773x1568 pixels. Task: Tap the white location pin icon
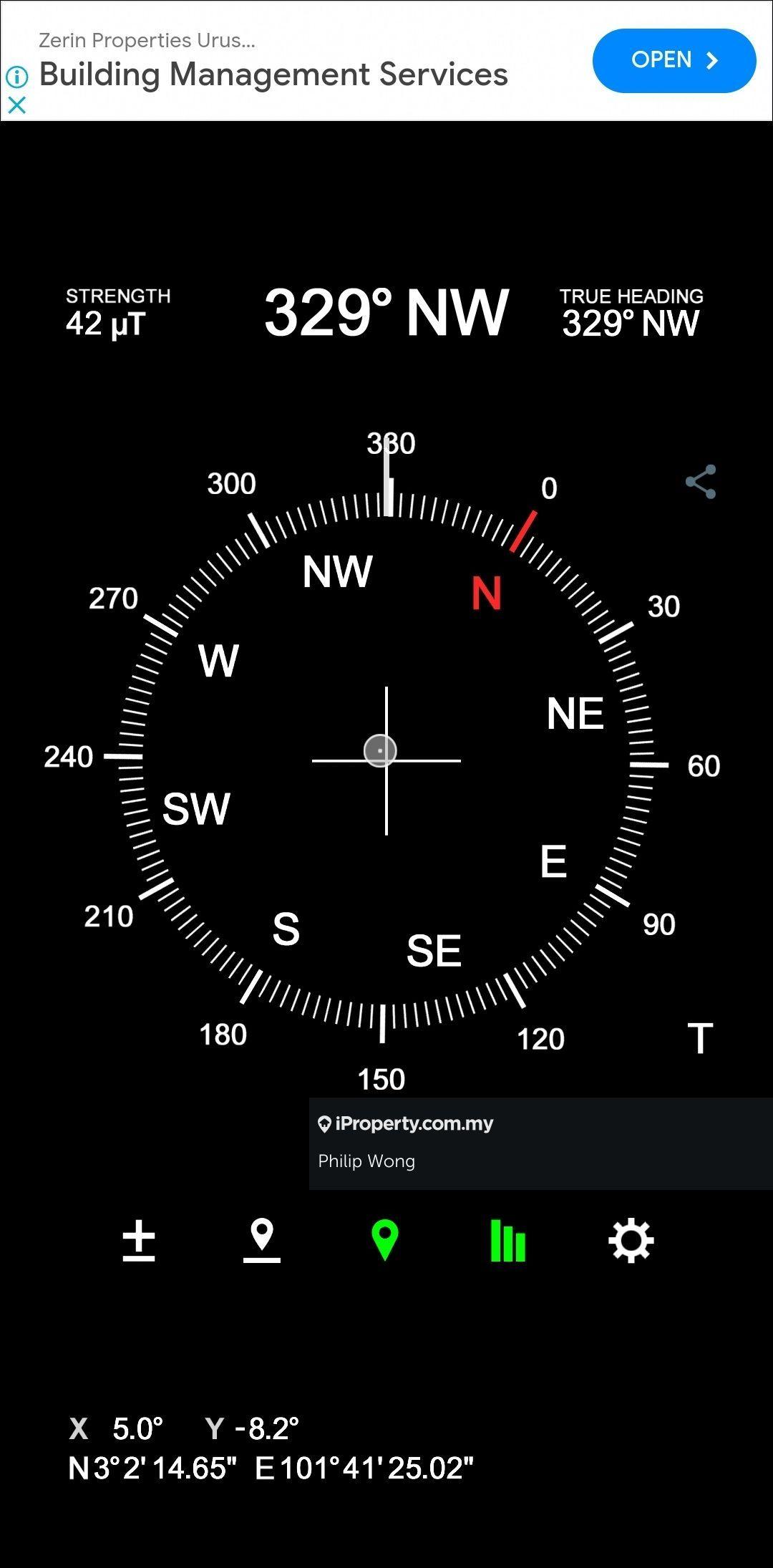[262, 1240]
